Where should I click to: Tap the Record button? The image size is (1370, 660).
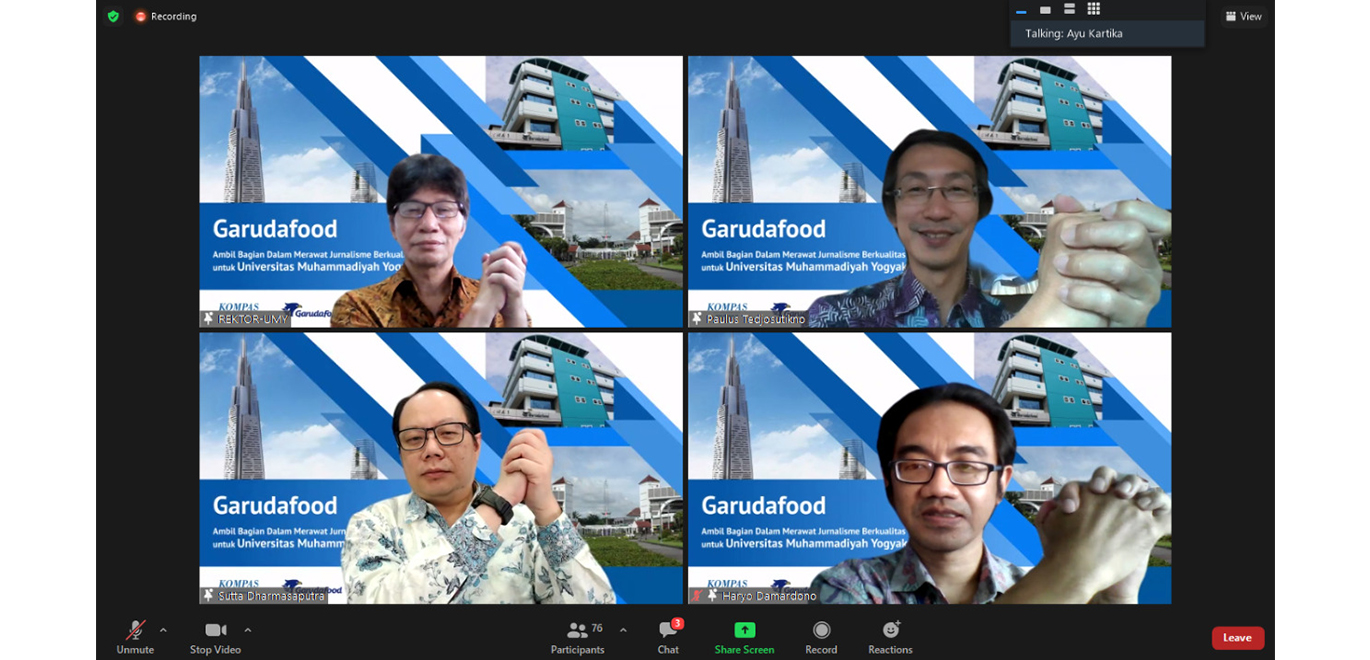coord(821,636)
